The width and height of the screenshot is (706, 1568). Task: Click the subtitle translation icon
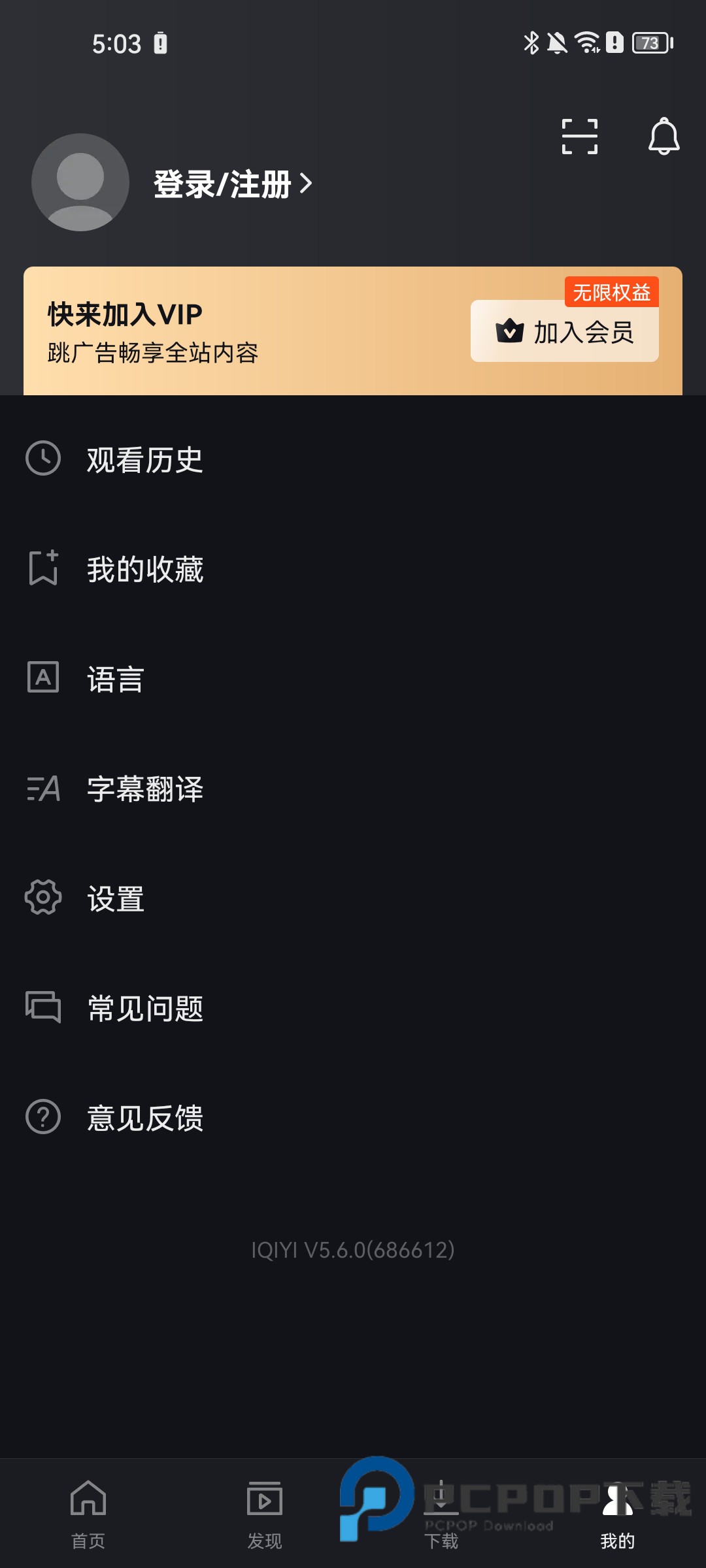42,789
